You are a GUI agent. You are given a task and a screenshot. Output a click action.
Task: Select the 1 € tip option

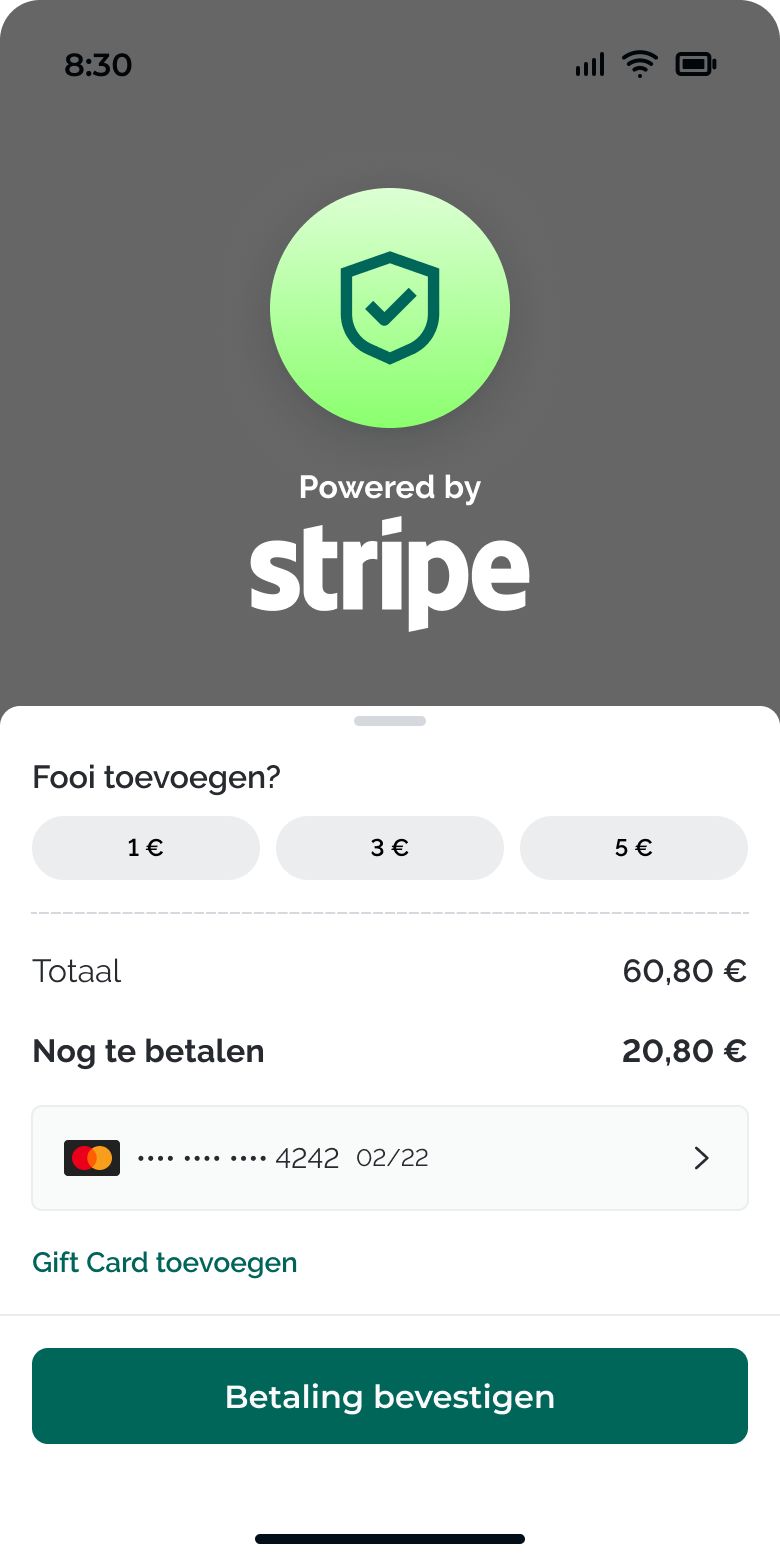tap(146, 847)
